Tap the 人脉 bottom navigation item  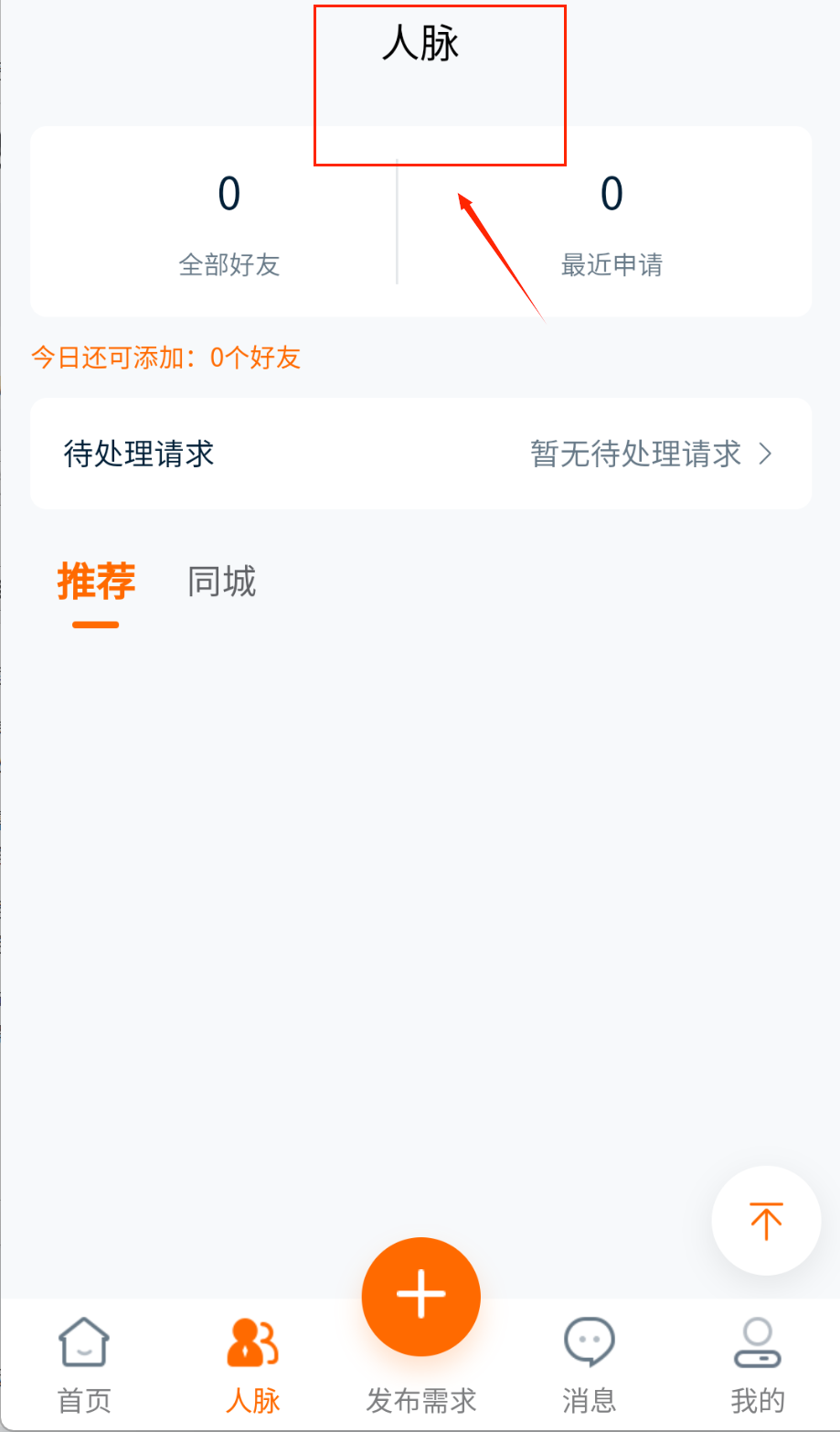coord(252,1364)
